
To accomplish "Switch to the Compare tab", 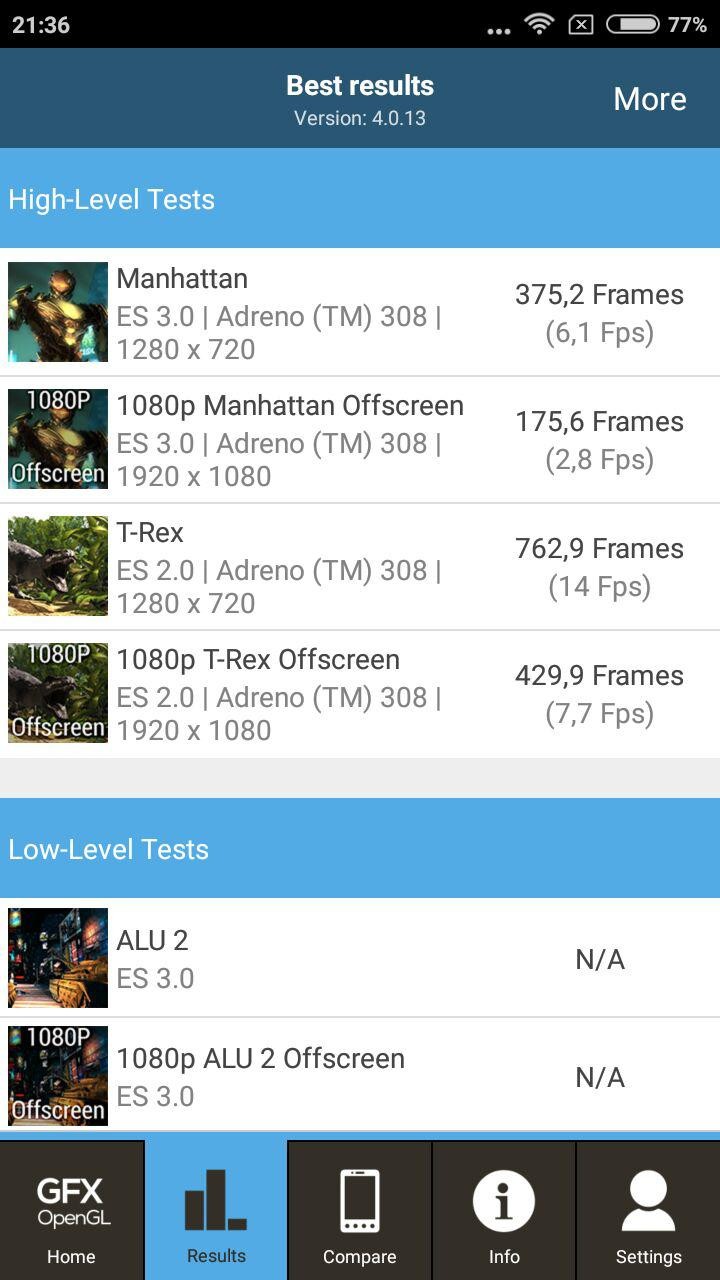I will point(360,1211).
